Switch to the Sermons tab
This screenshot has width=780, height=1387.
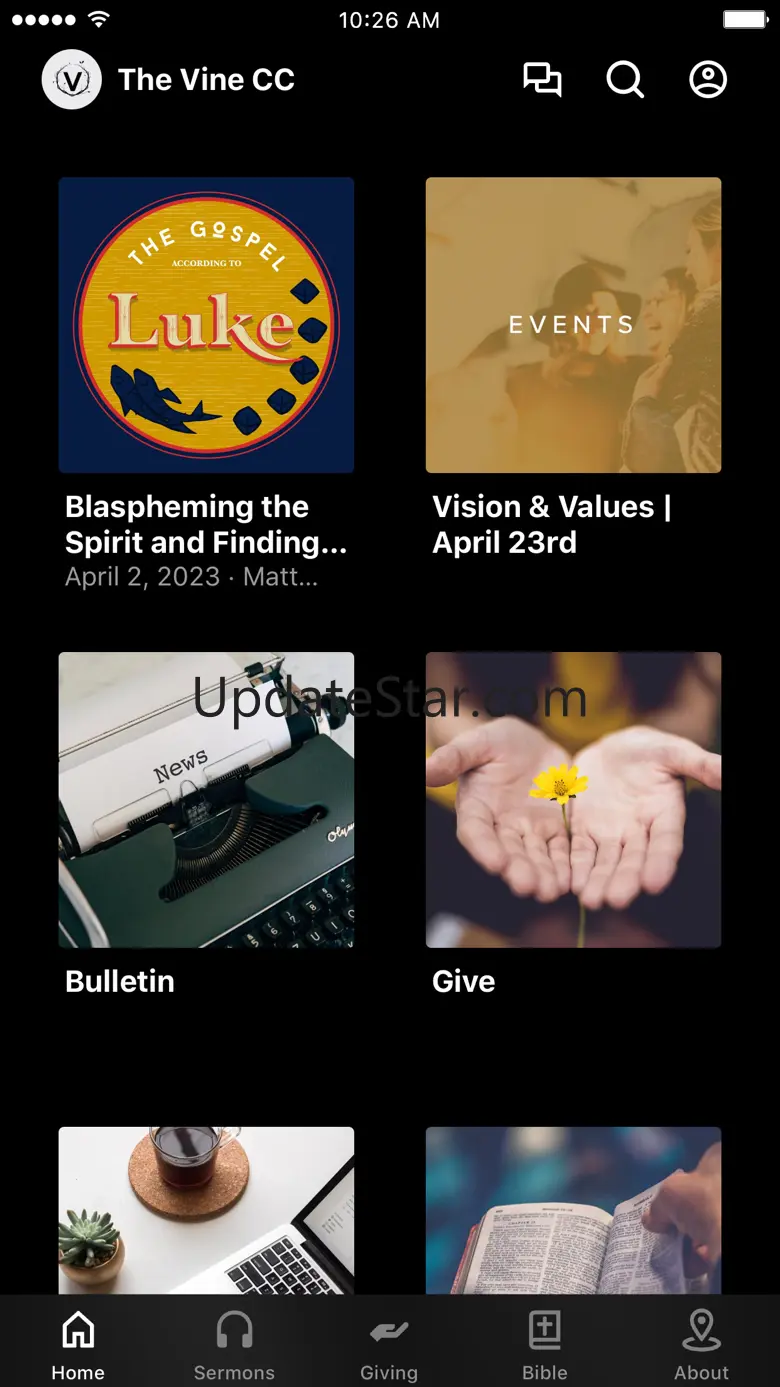pos(234,1345)
